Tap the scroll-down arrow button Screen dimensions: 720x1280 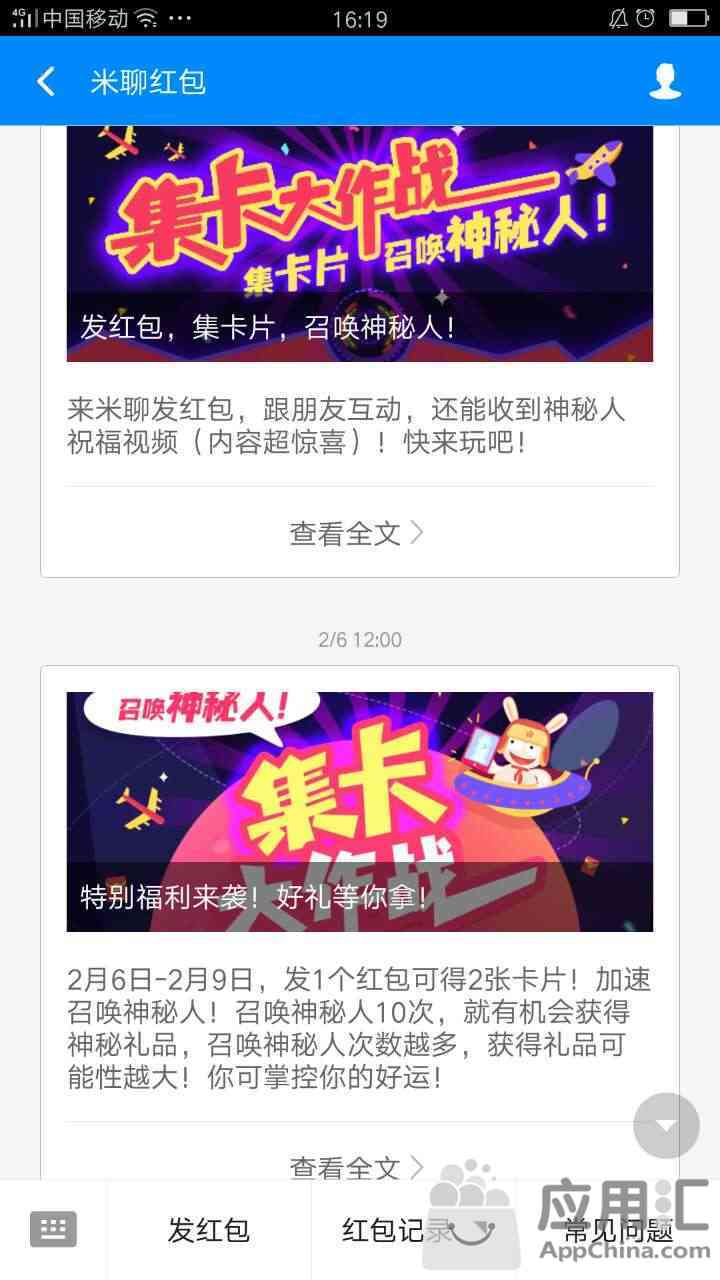pyautogui.click(x=666, y=1126)
